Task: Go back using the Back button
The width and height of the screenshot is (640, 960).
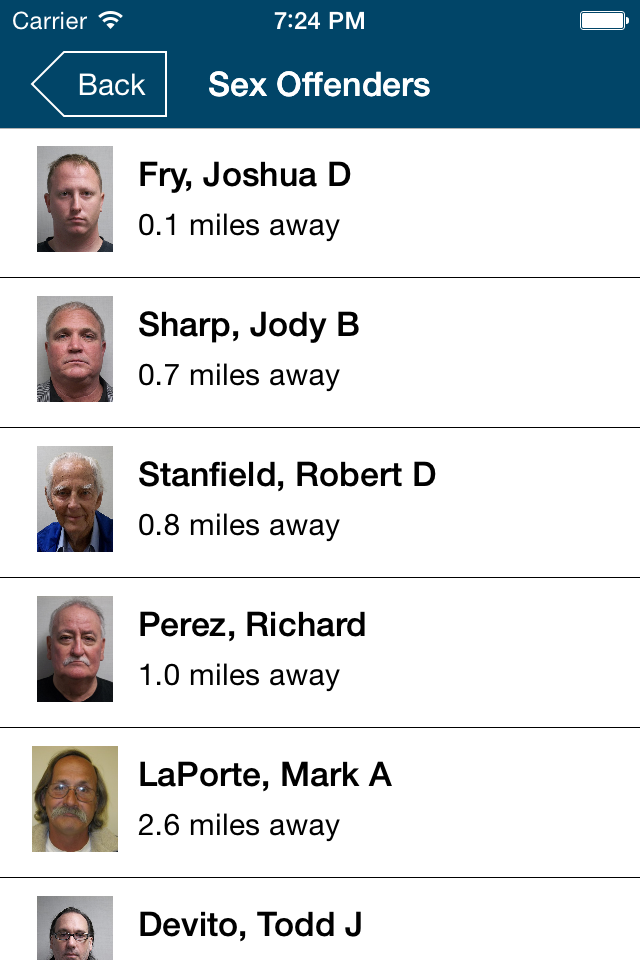Action: click(100, 85)
